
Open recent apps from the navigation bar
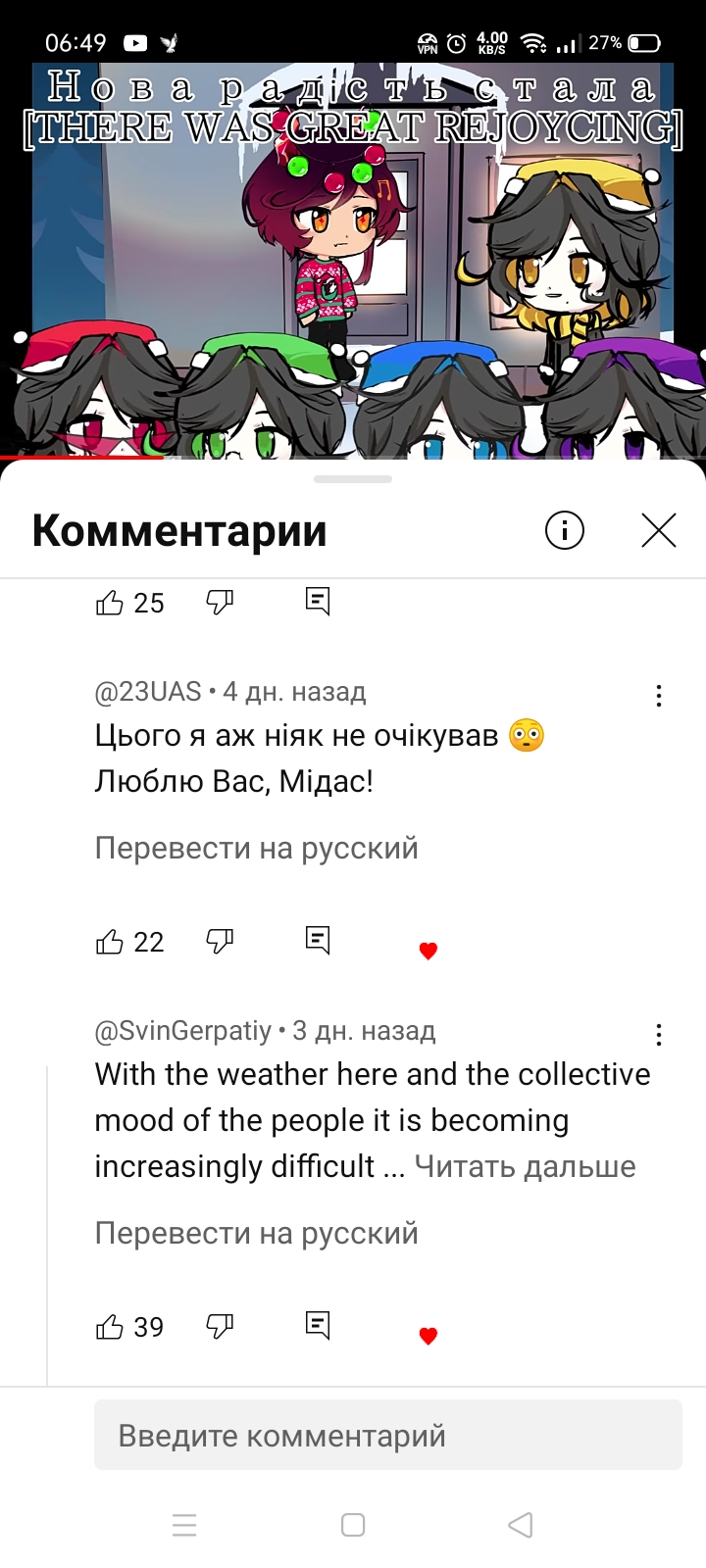point(184,1525)
